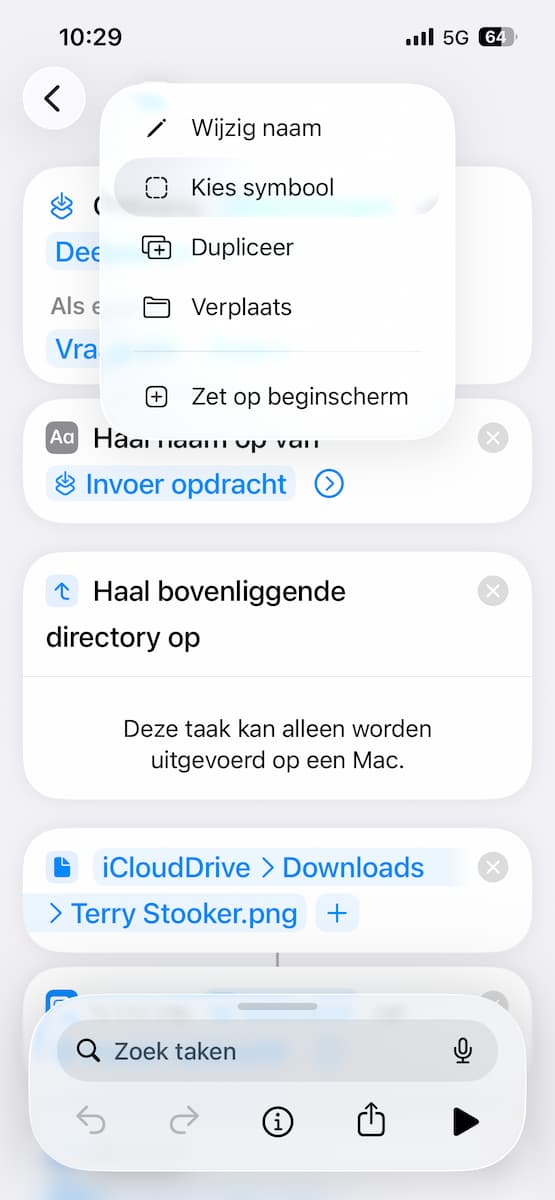Go back with the arrow button
555x1200 pixels.
(x=53, y=98)
